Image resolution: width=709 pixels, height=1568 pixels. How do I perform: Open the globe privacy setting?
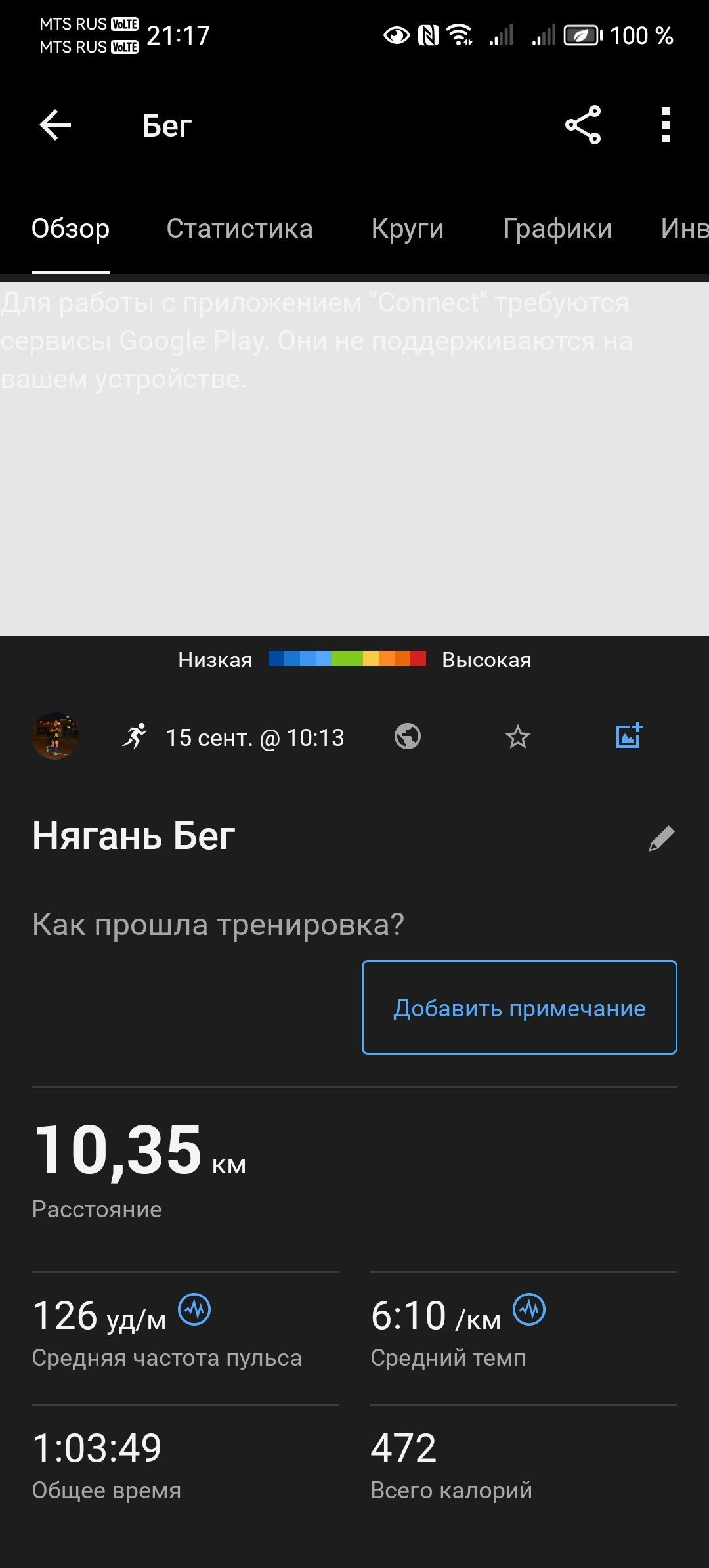pyautogui.click(x=408, y=736)
